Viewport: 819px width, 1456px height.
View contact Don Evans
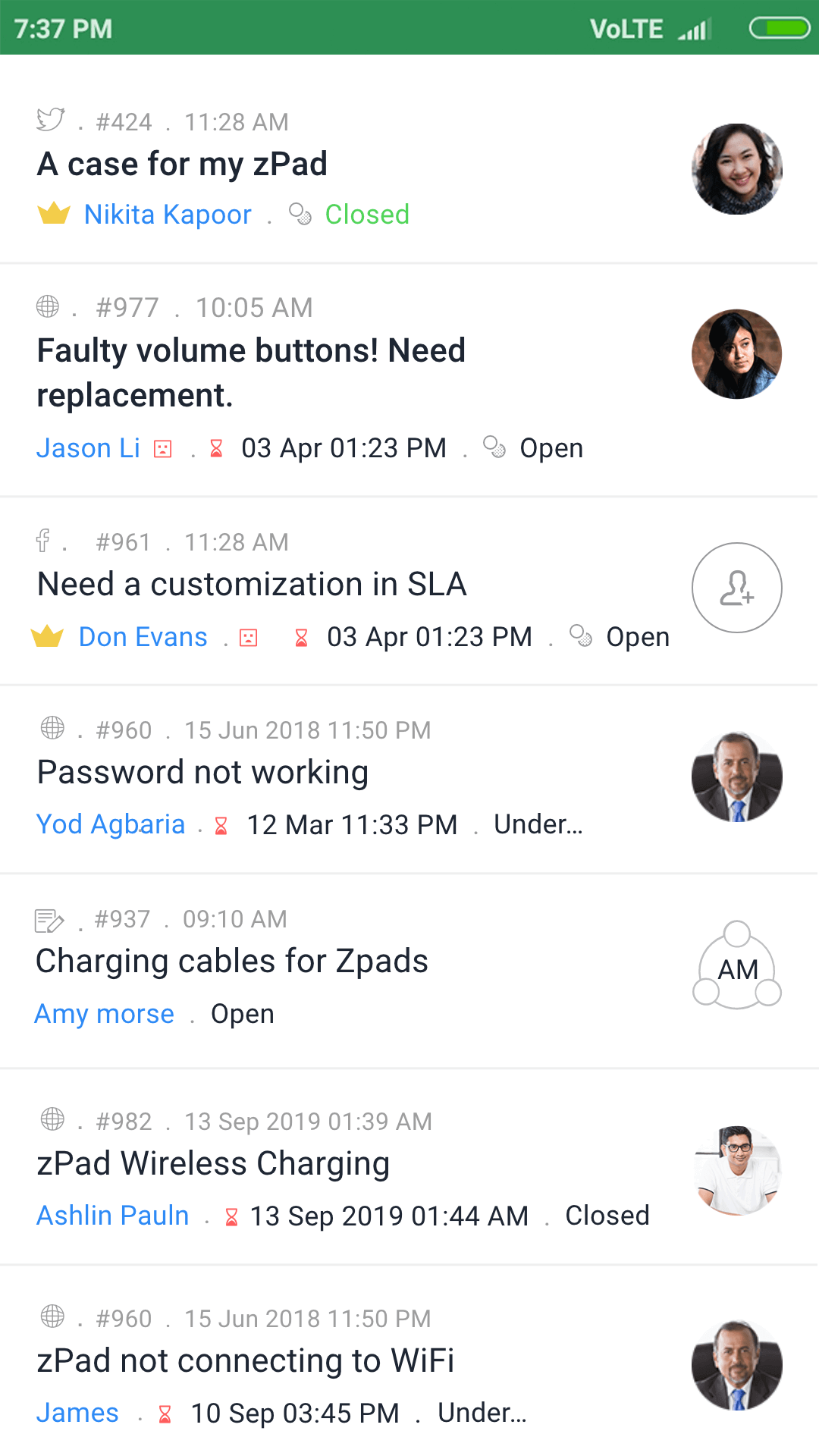pyautogui.click(x=143, y=637)
